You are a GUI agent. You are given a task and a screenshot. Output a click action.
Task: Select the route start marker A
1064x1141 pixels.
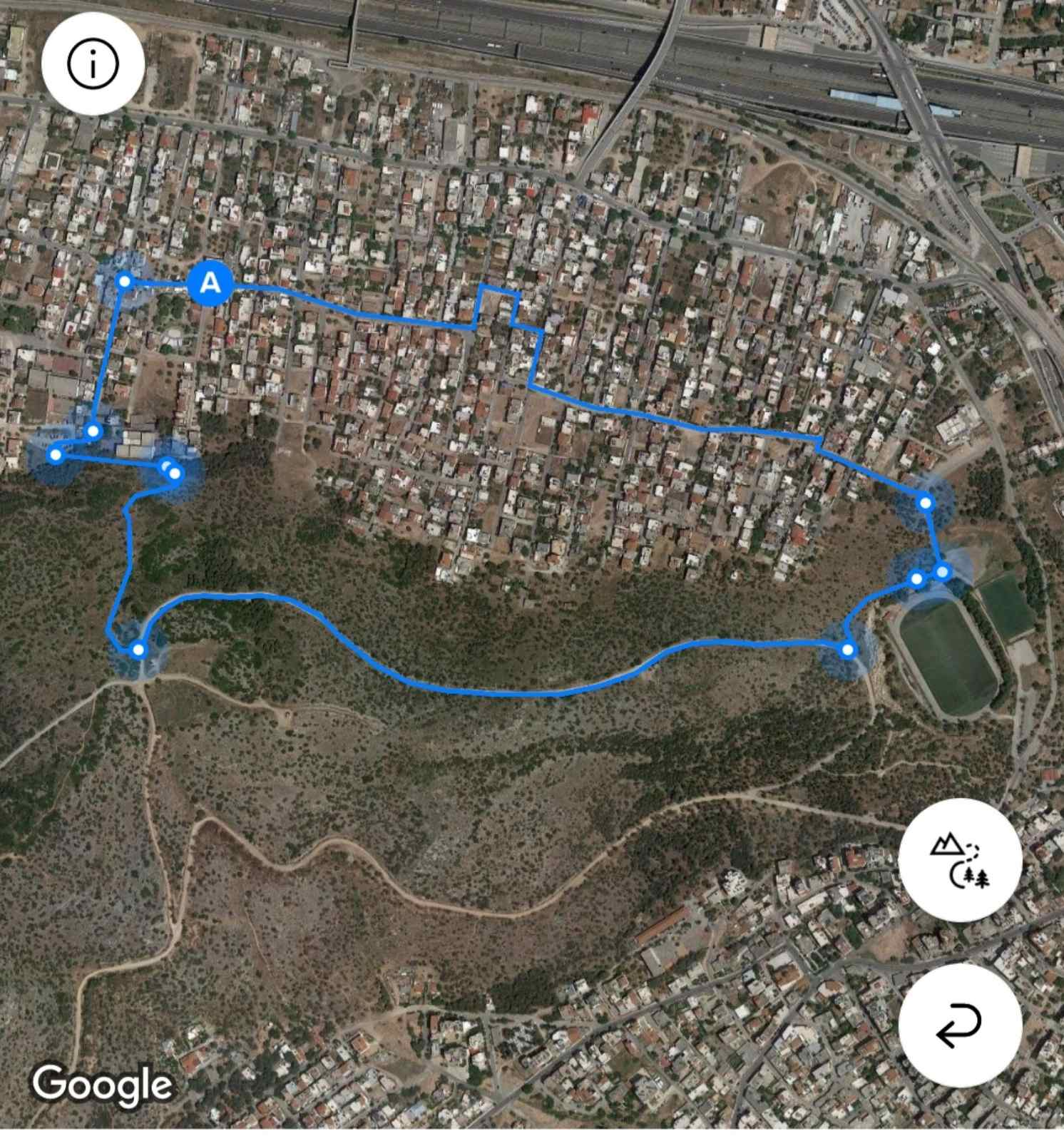[210, 283]
